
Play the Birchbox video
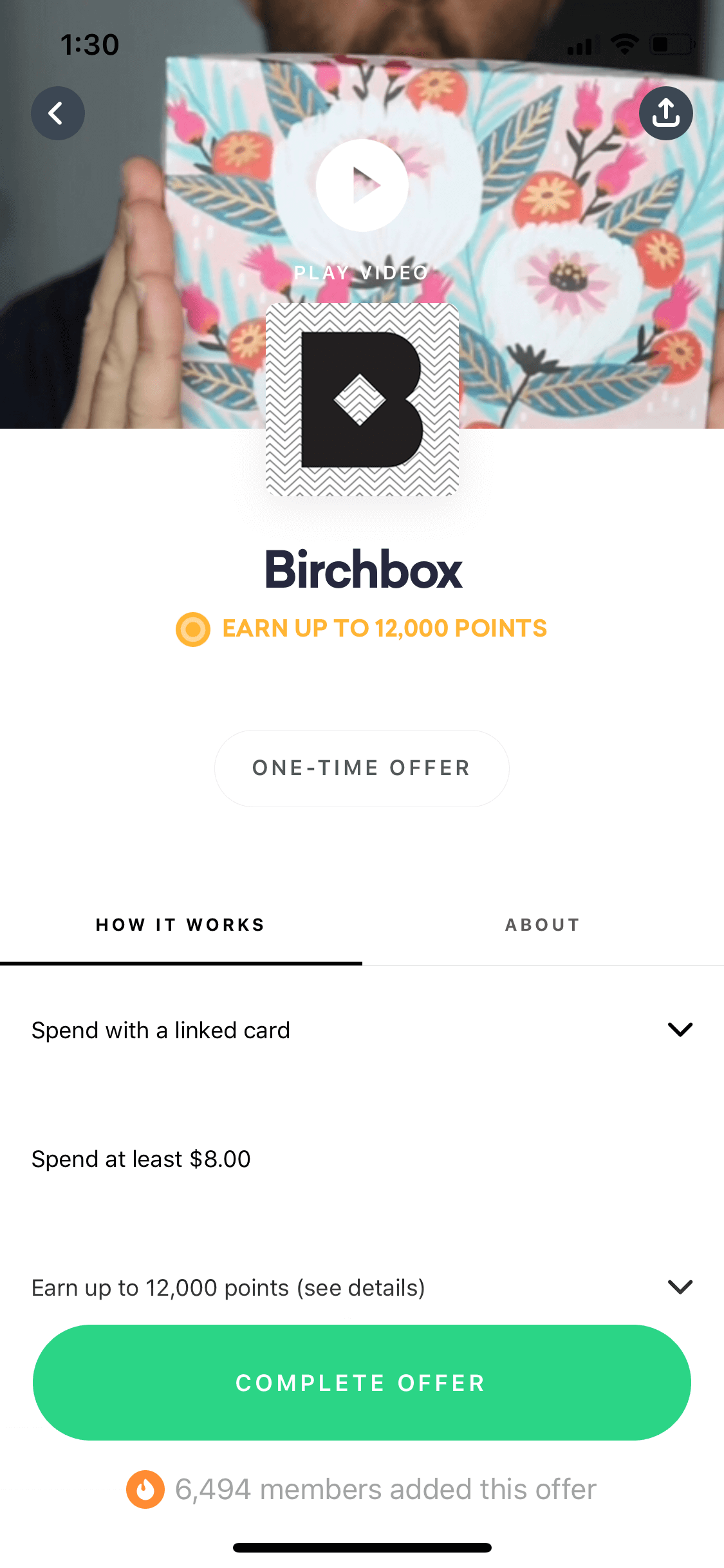point(362,185)
